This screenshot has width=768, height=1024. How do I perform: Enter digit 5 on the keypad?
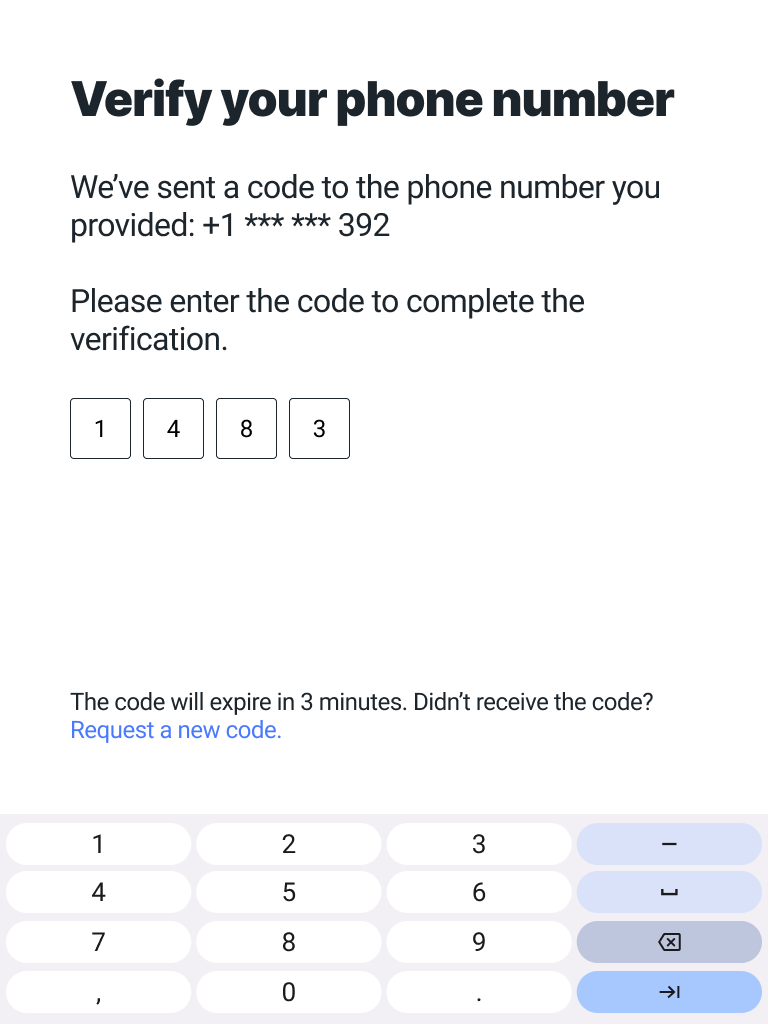288,892
